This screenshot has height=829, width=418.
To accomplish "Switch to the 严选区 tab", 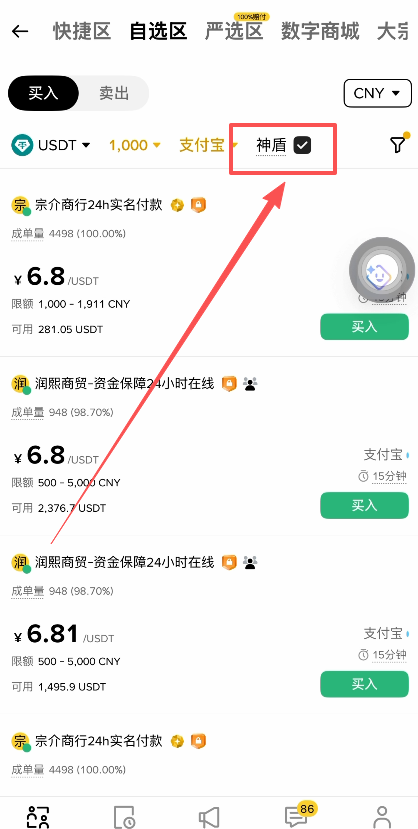I will (x=234, y=31).
